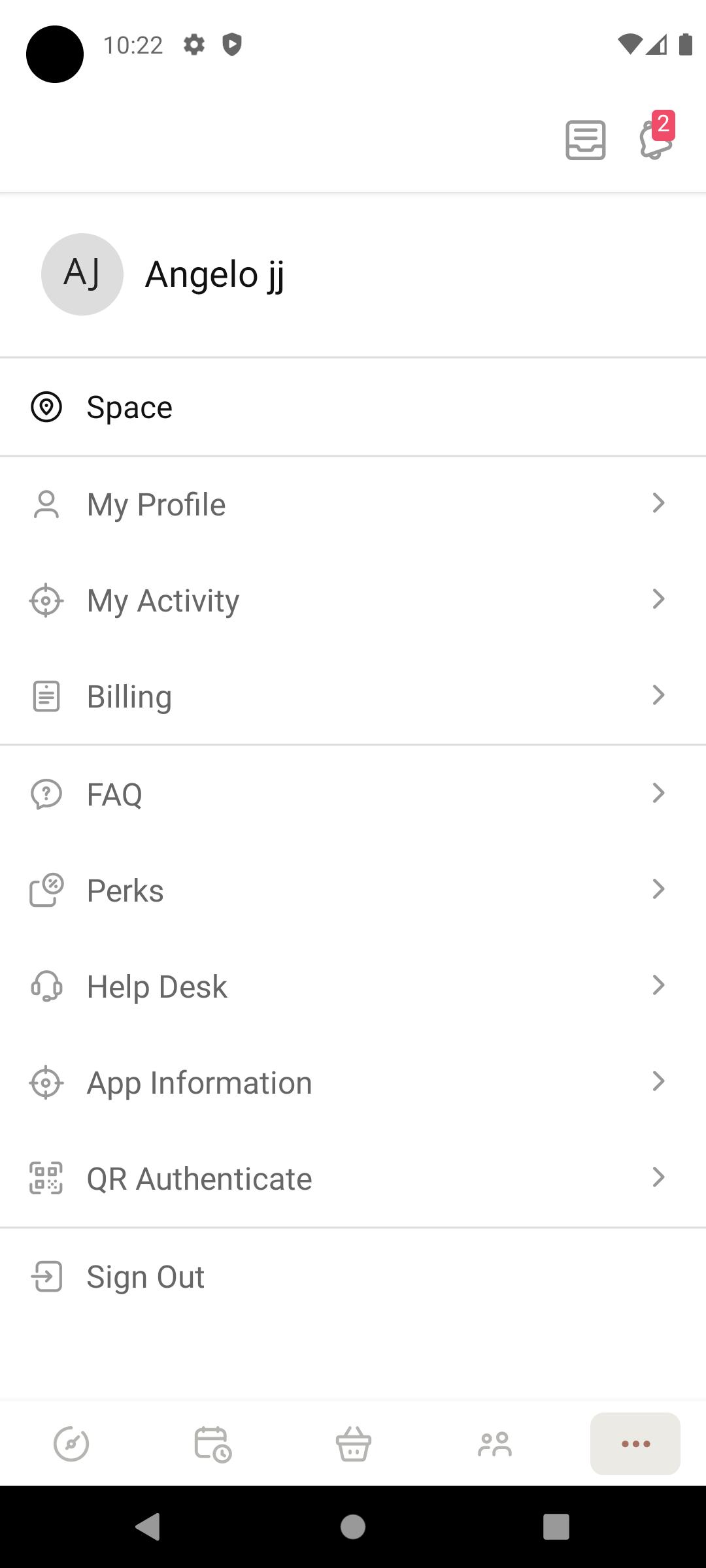Image resolution: width=706 pixels, height=1568 pixels.
Task: Contact the Help Desk
Action: [x=353, y=987]
